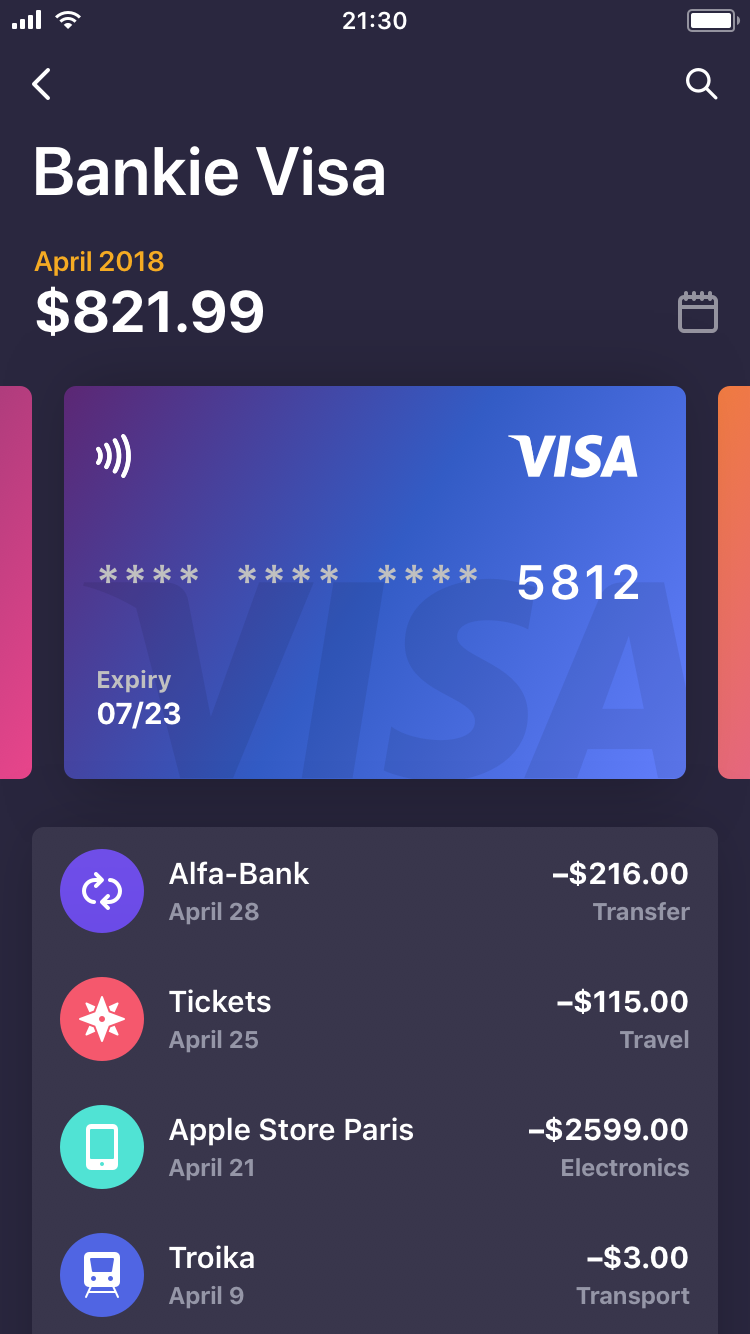Screen dimensions: 750x1334
Task: Select the orange card on the right edge
Action: [x=734, y=582]
